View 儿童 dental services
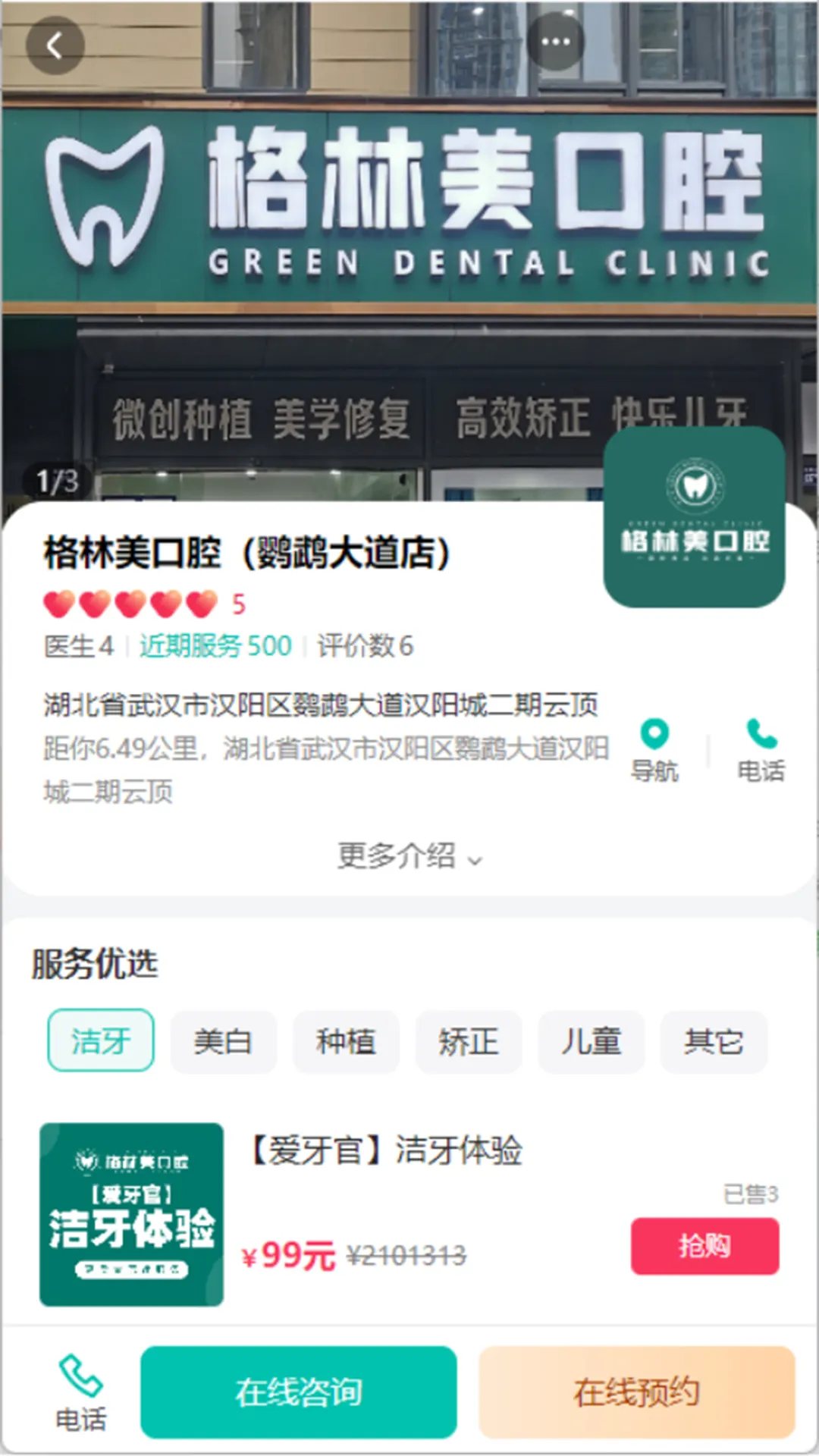The height and width of the screenshot is (1456, 819). click(x=591, y=1041)
